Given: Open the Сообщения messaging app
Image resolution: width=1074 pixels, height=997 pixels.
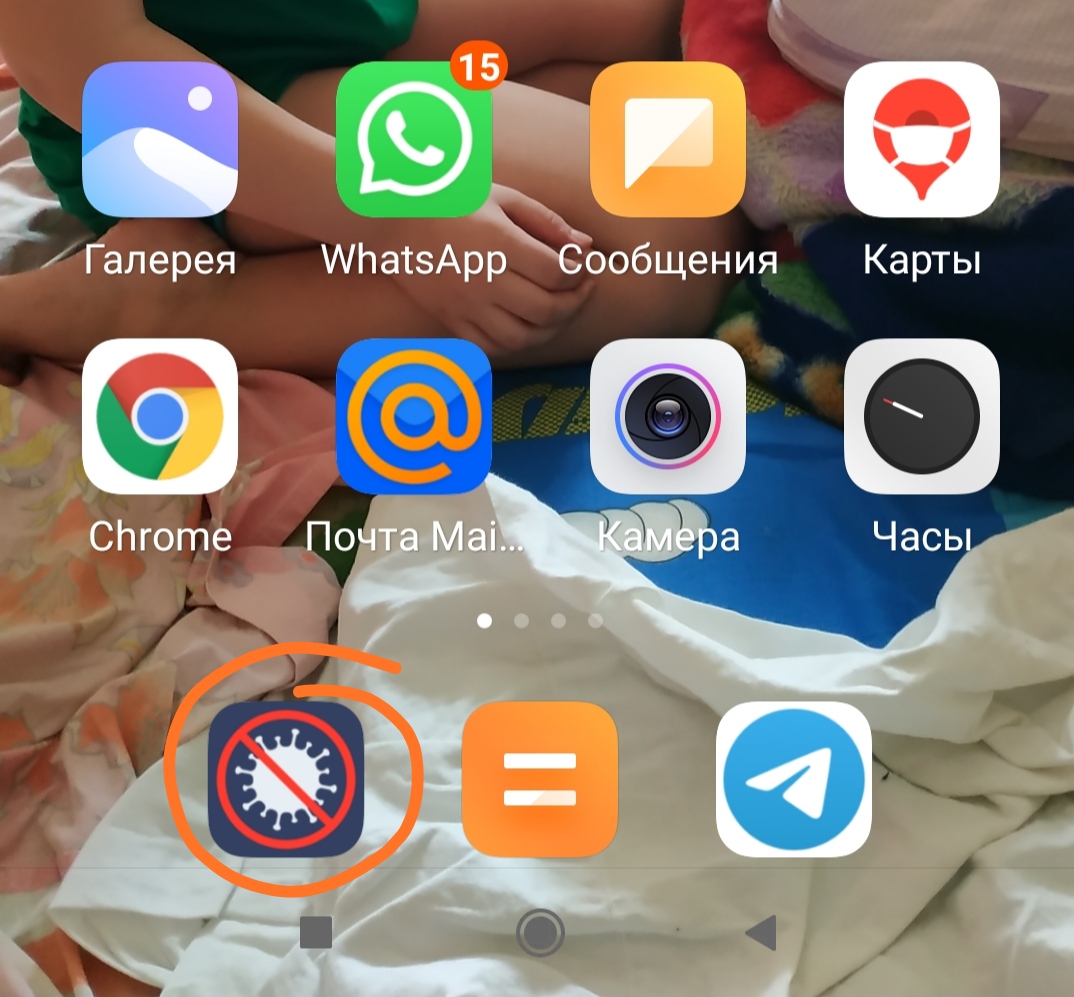Looking at the screenshot, I should (x=668, y=139).
